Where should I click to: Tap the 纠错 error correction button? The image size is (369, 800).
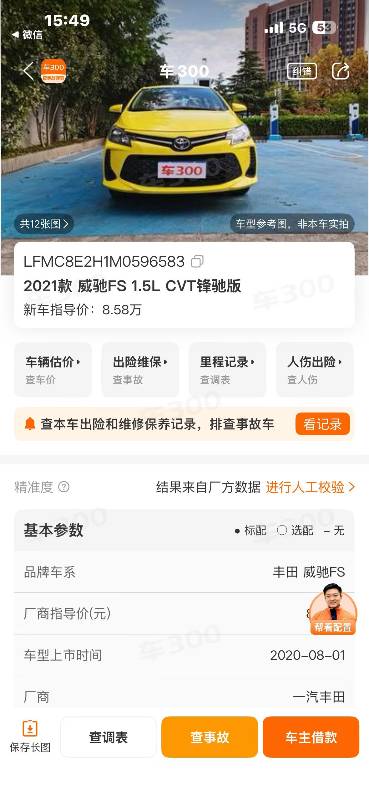click(302, 71)
